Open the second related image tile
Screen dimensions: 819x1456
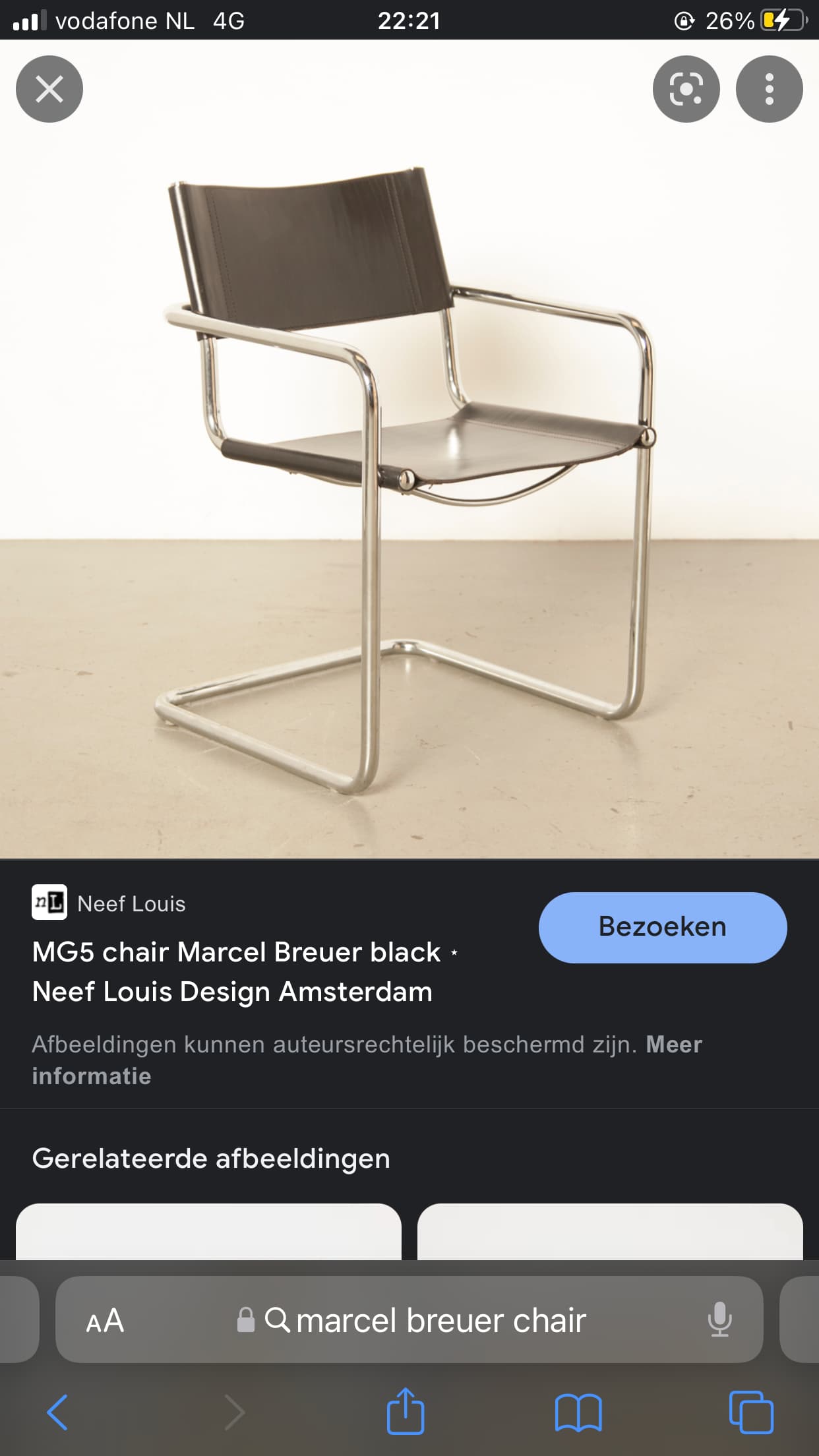pos(610,1232)
